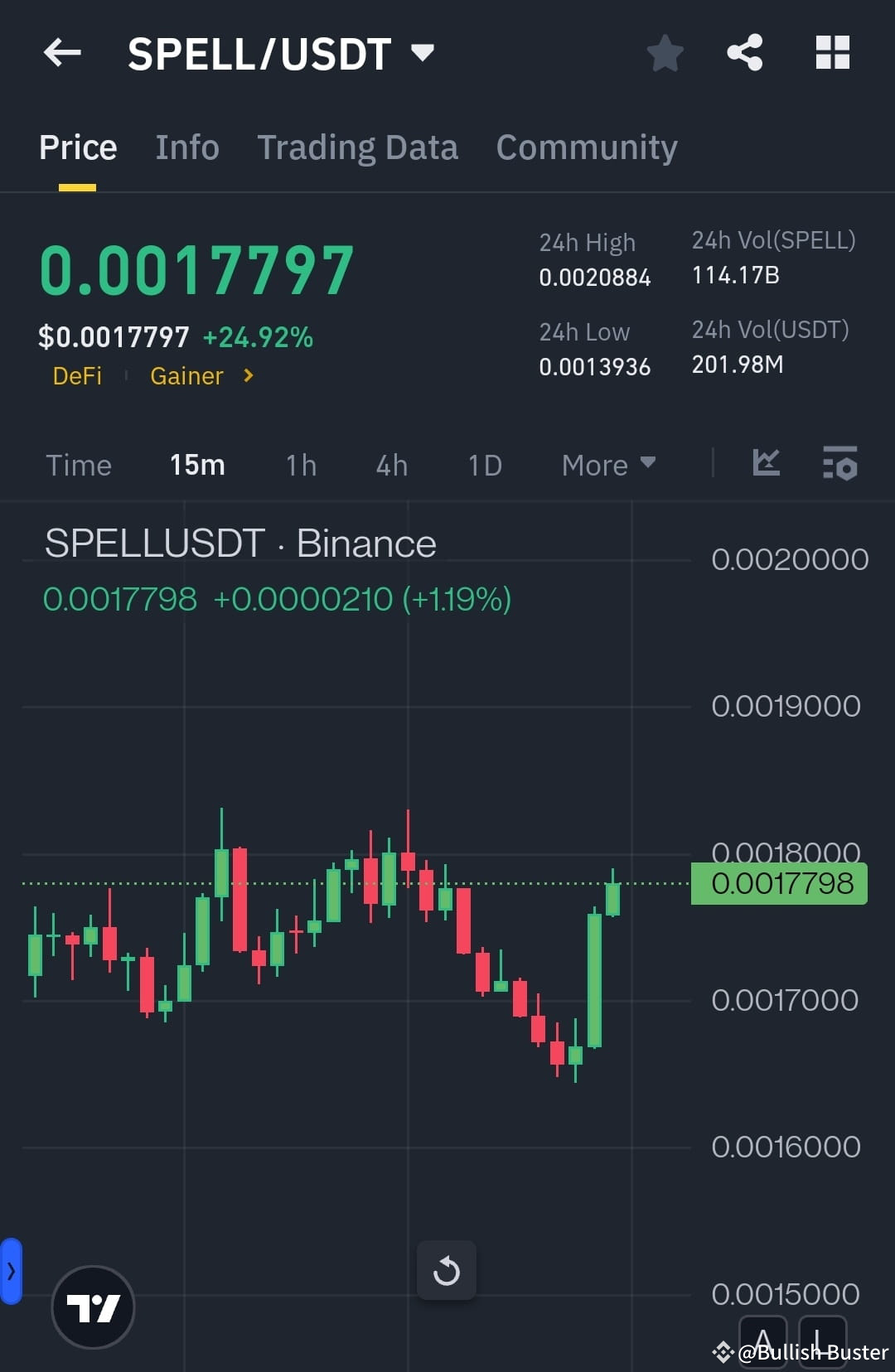895x1372 pixels.
Task: Open TradingView via its logo
Action: tap(93, 1306)
